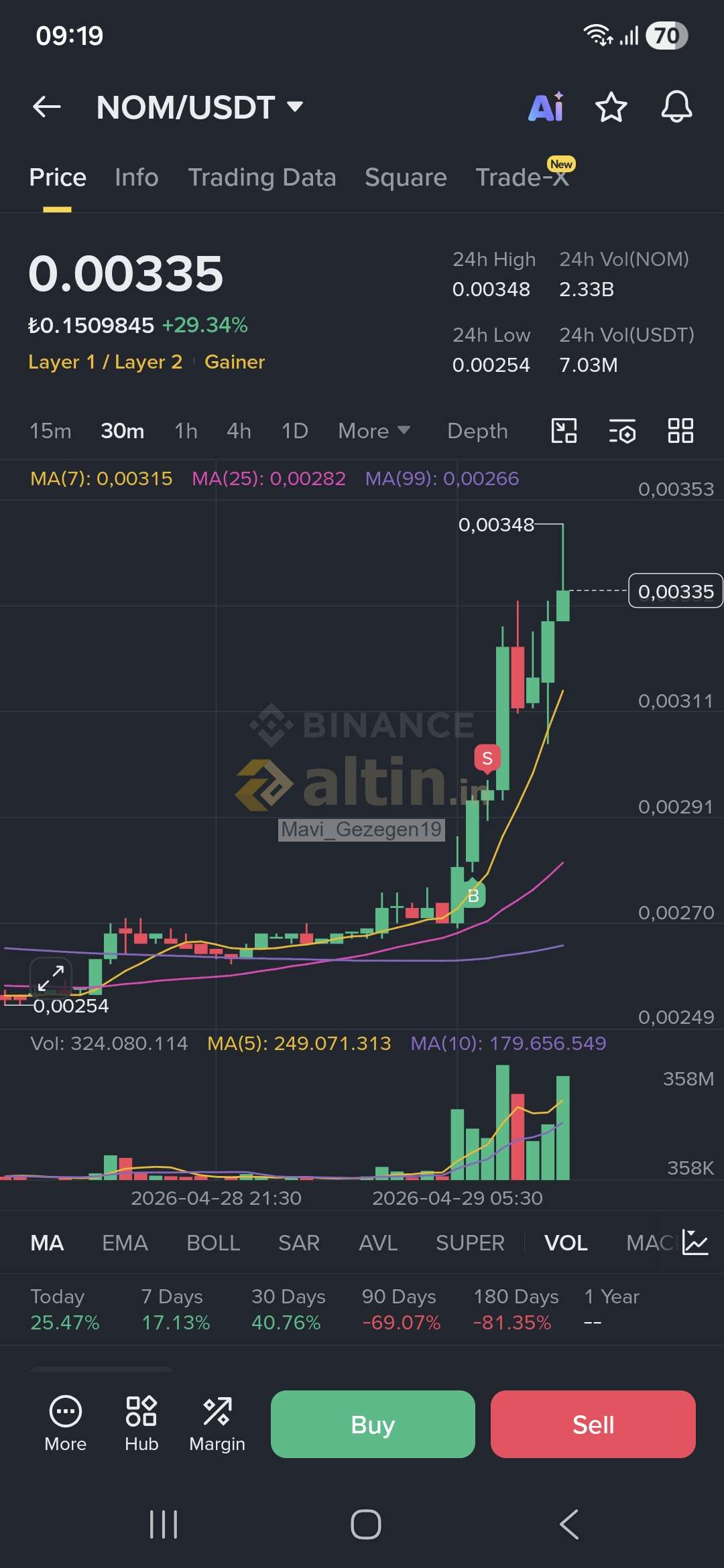Tap the green Buy button
This screenshot has height=1568, width=724.
click(373, 1424)
